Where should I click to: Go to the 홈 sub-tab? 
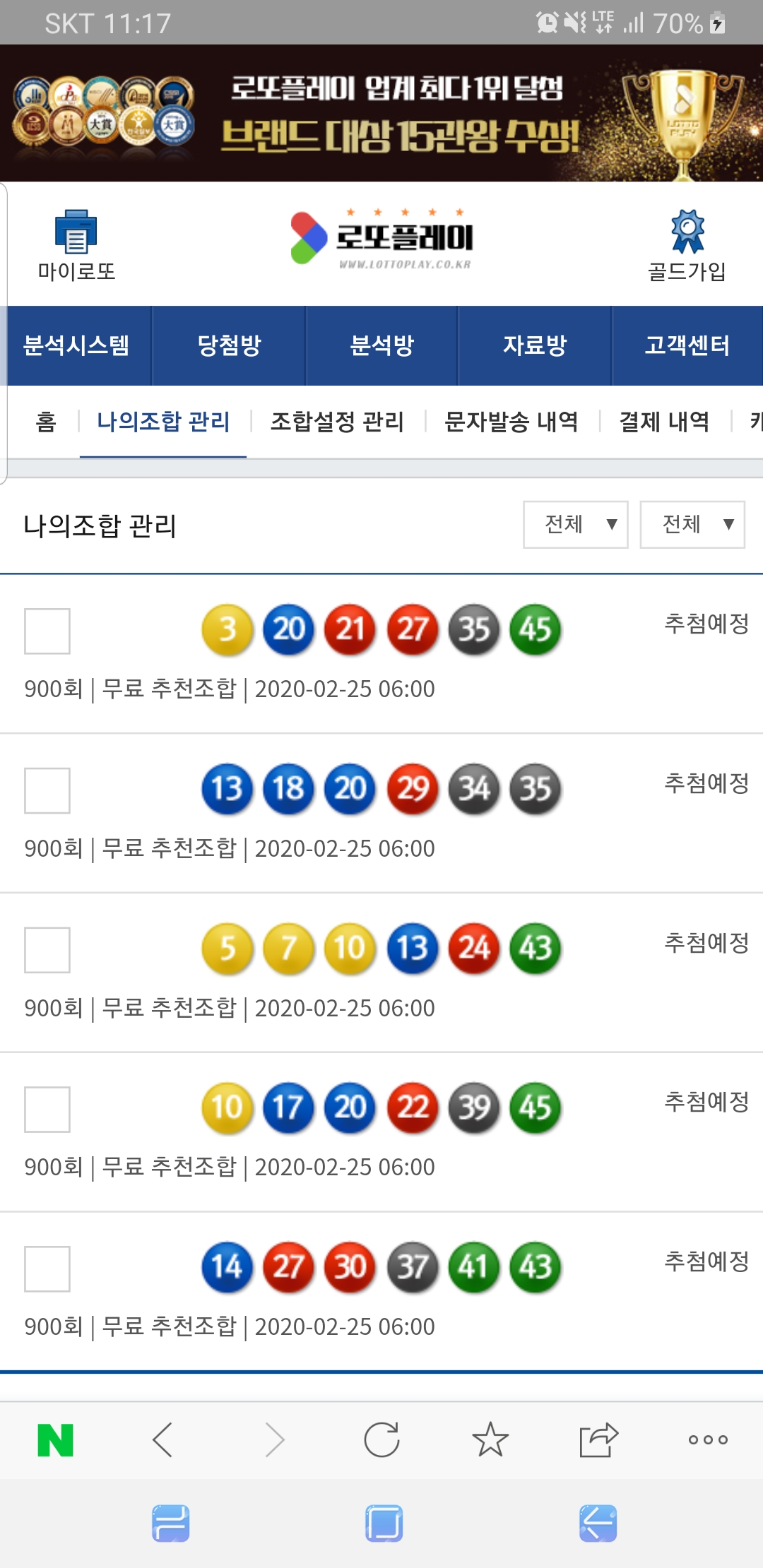click(46, 422)
